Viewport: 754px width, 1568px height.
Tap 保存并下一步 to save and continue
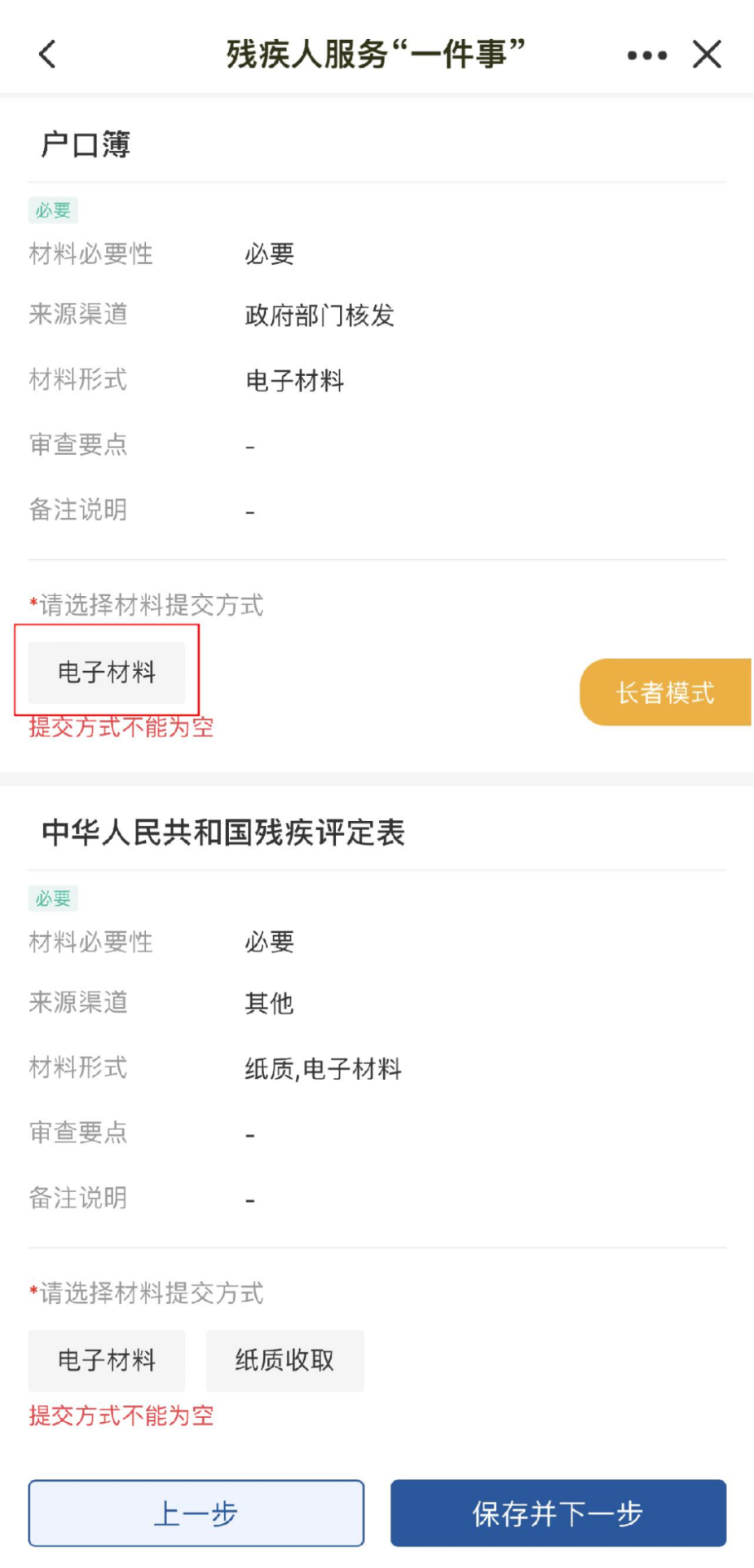click(558, 1513)
